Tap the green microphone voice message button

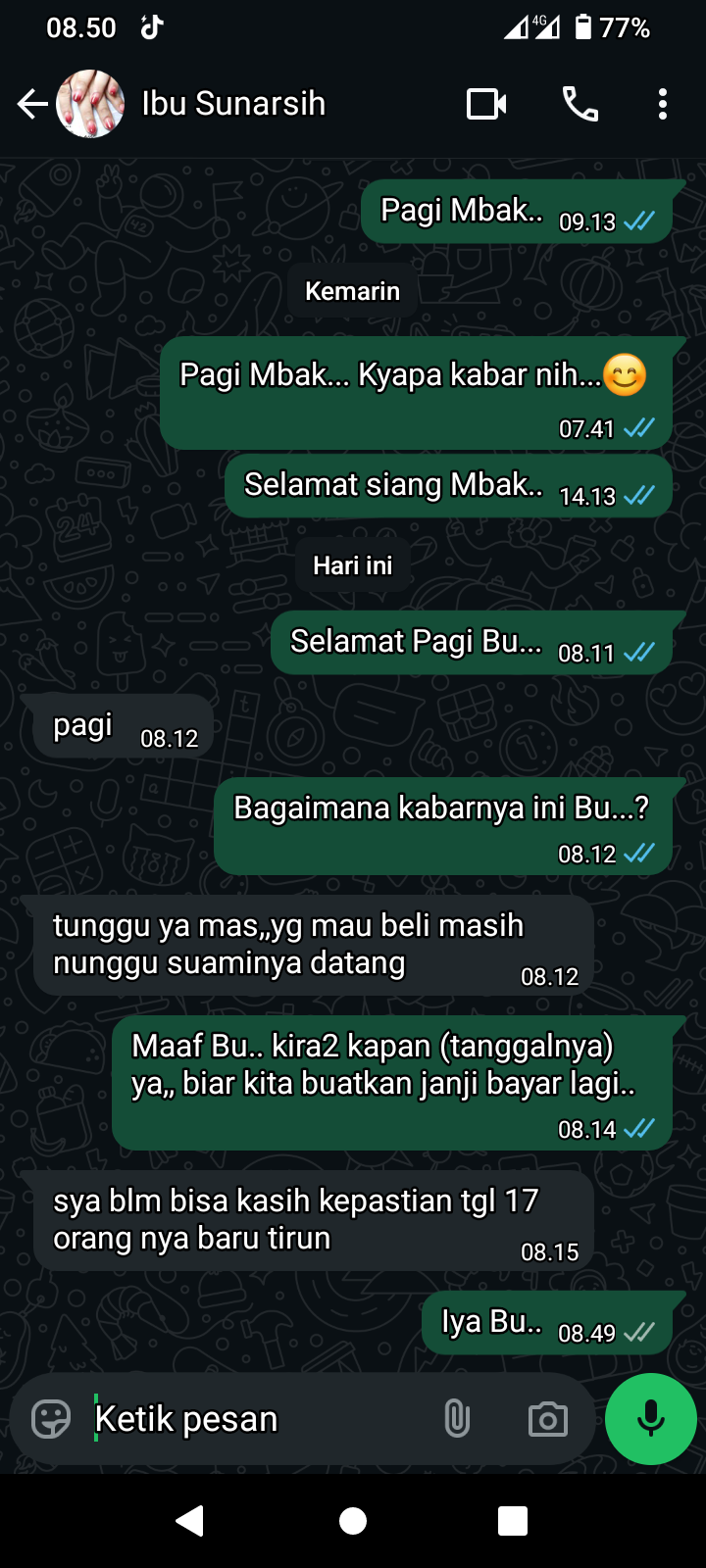point(651,1419)
